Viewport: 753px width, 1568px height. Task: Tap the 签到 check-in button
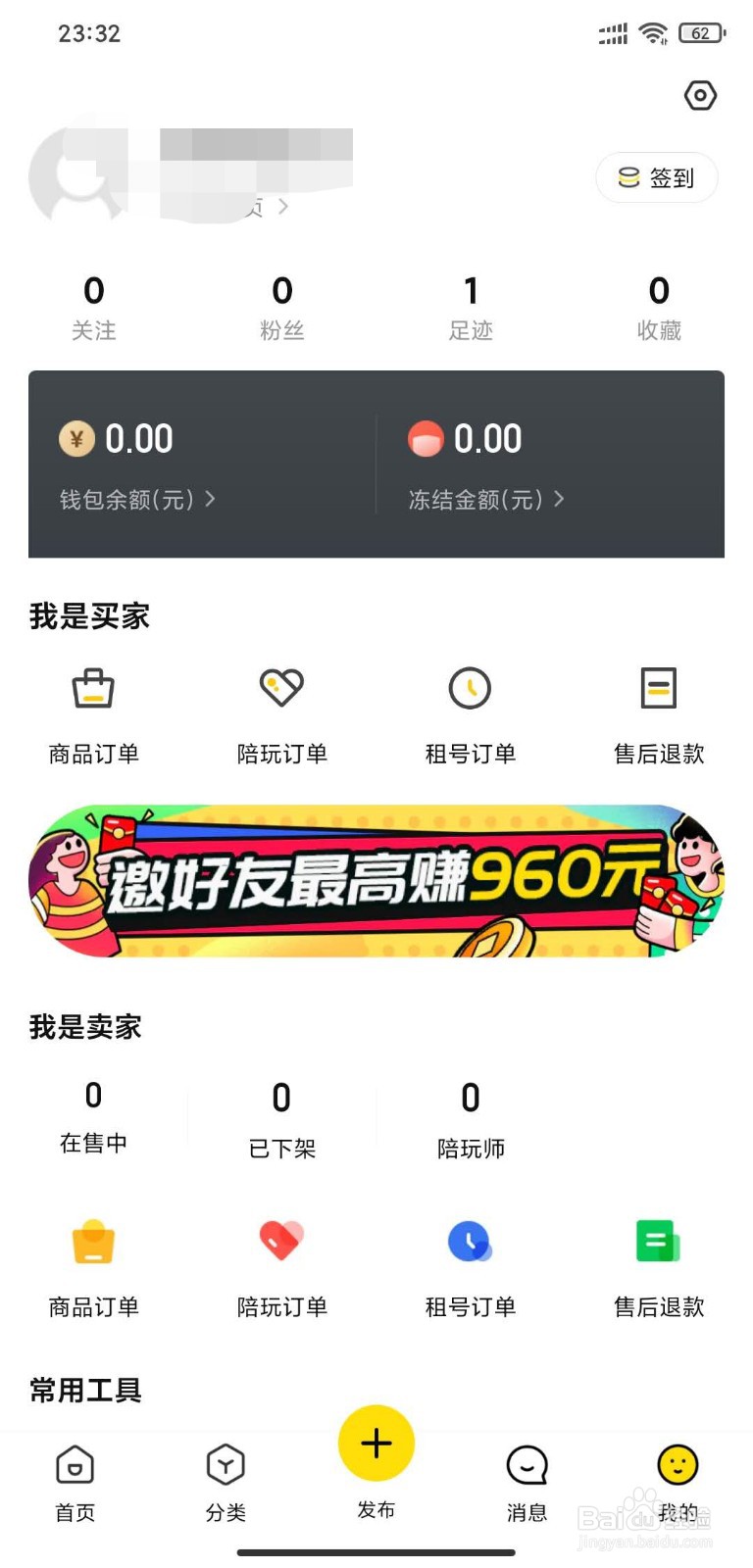657,177
